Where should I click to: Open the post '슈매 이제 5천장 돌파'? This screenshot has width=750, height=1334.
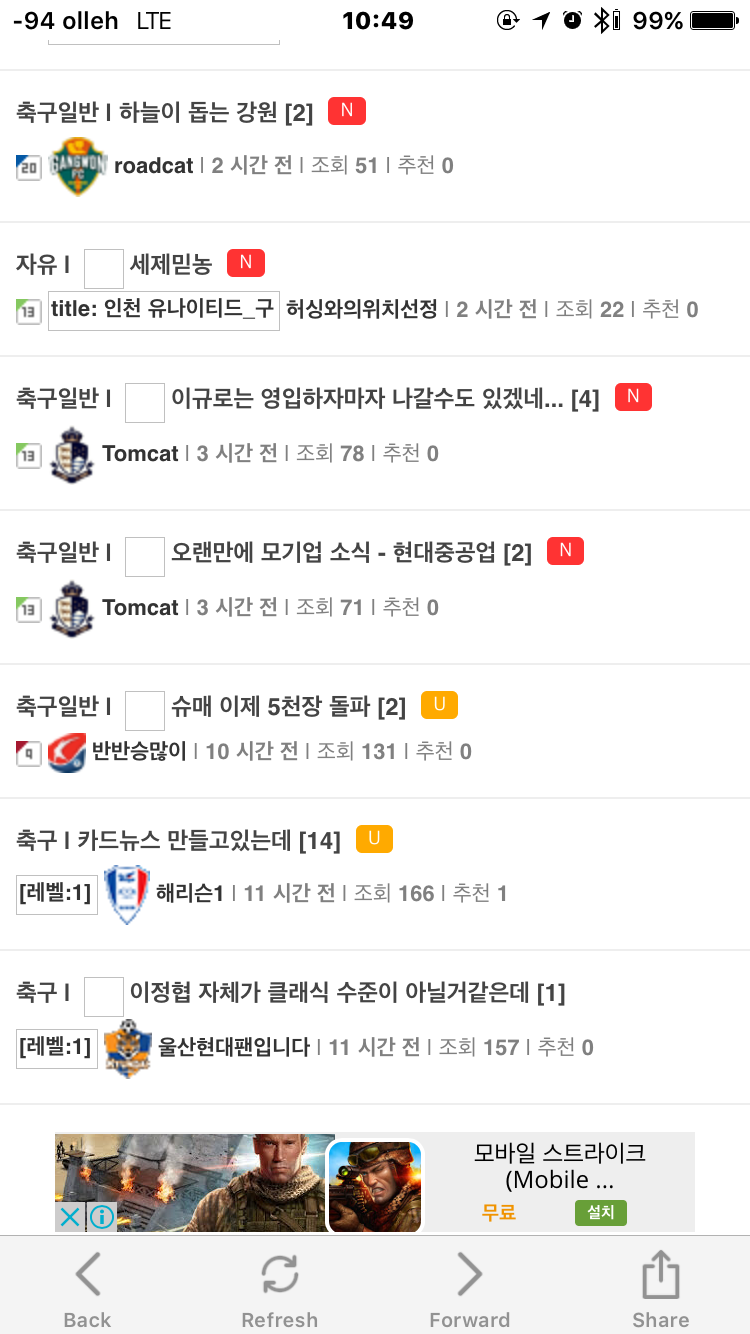click(287, 707)
